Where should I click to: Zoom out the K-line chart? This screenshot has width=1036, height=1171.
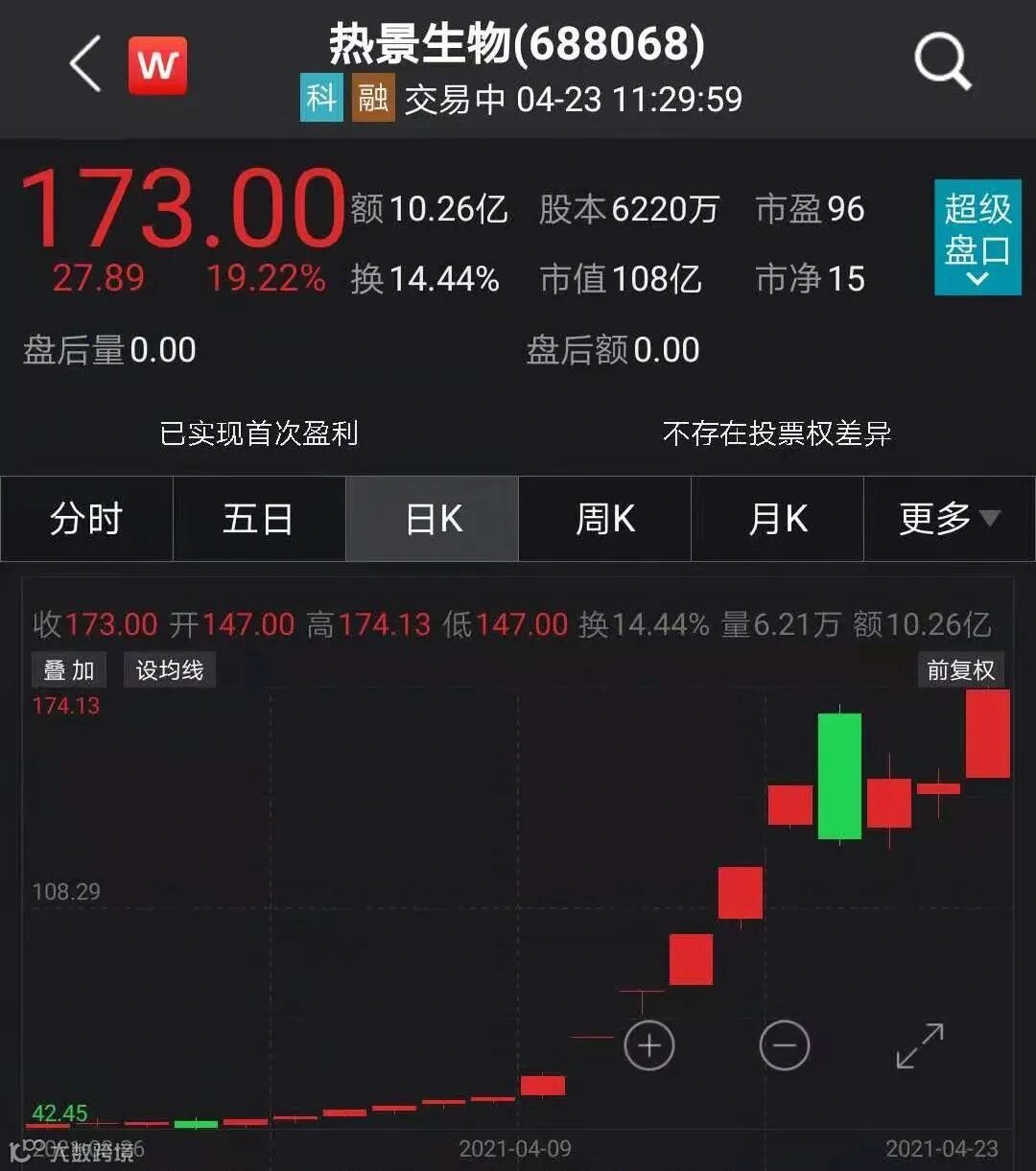coord(784,1045)
